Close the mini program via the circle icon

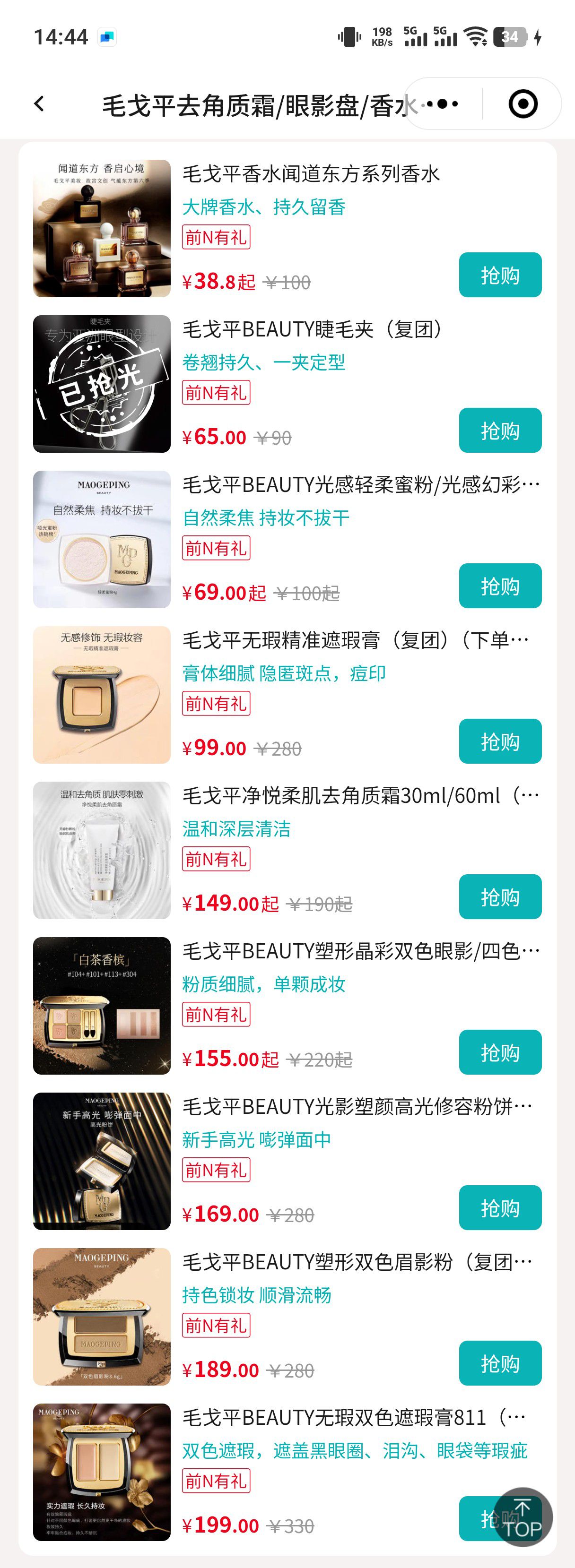click(523, 104)
